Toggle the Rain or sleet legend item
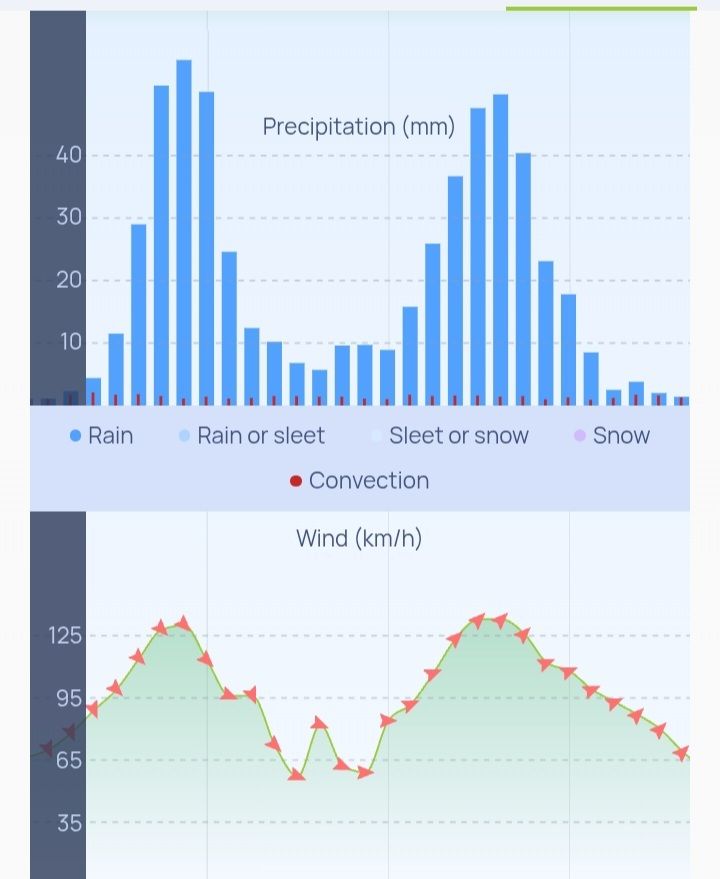 point(251,436)
